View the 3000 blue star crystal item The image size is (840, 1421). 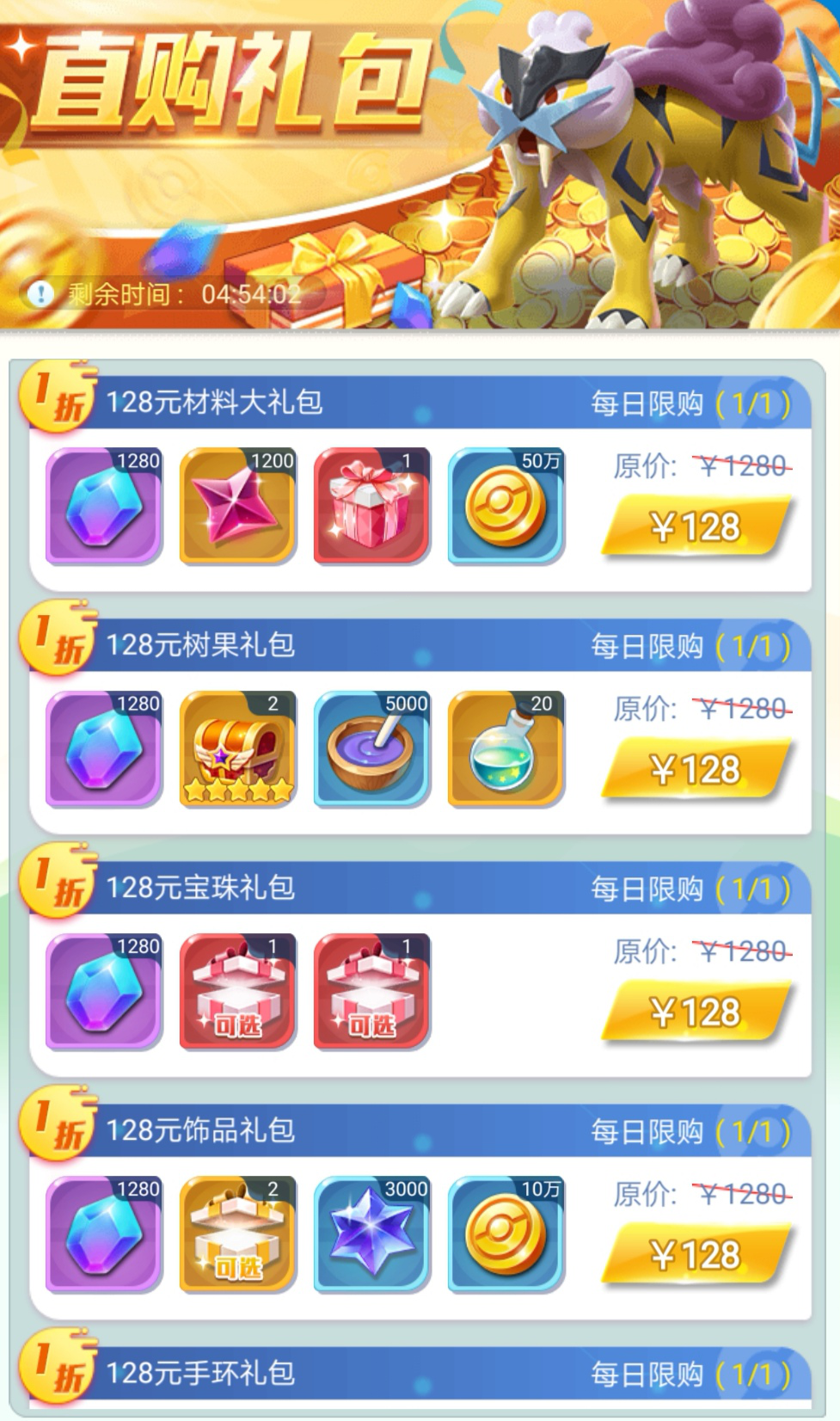371,1233
